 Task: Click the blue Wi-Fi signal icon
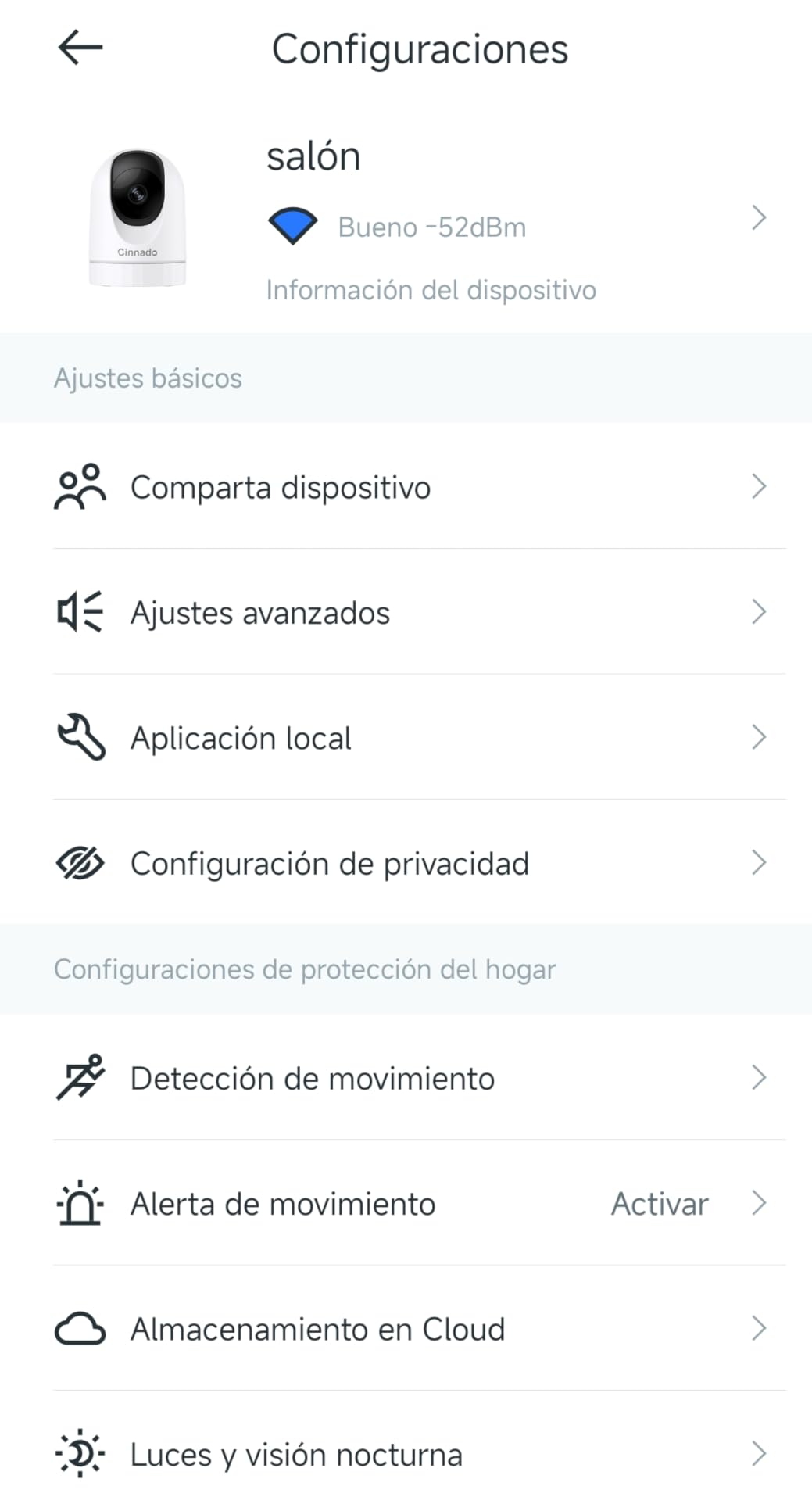292,226
